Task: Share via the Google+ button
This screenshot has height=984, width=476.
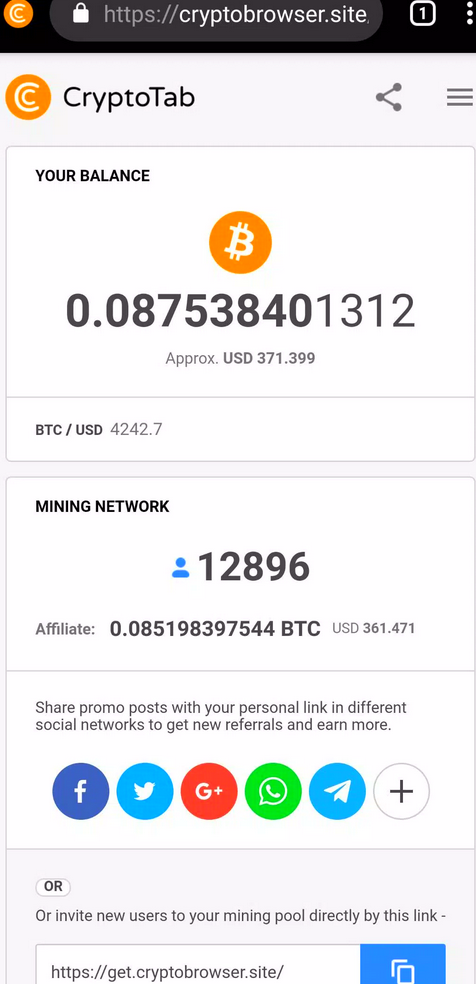Action: pos(209,791)
